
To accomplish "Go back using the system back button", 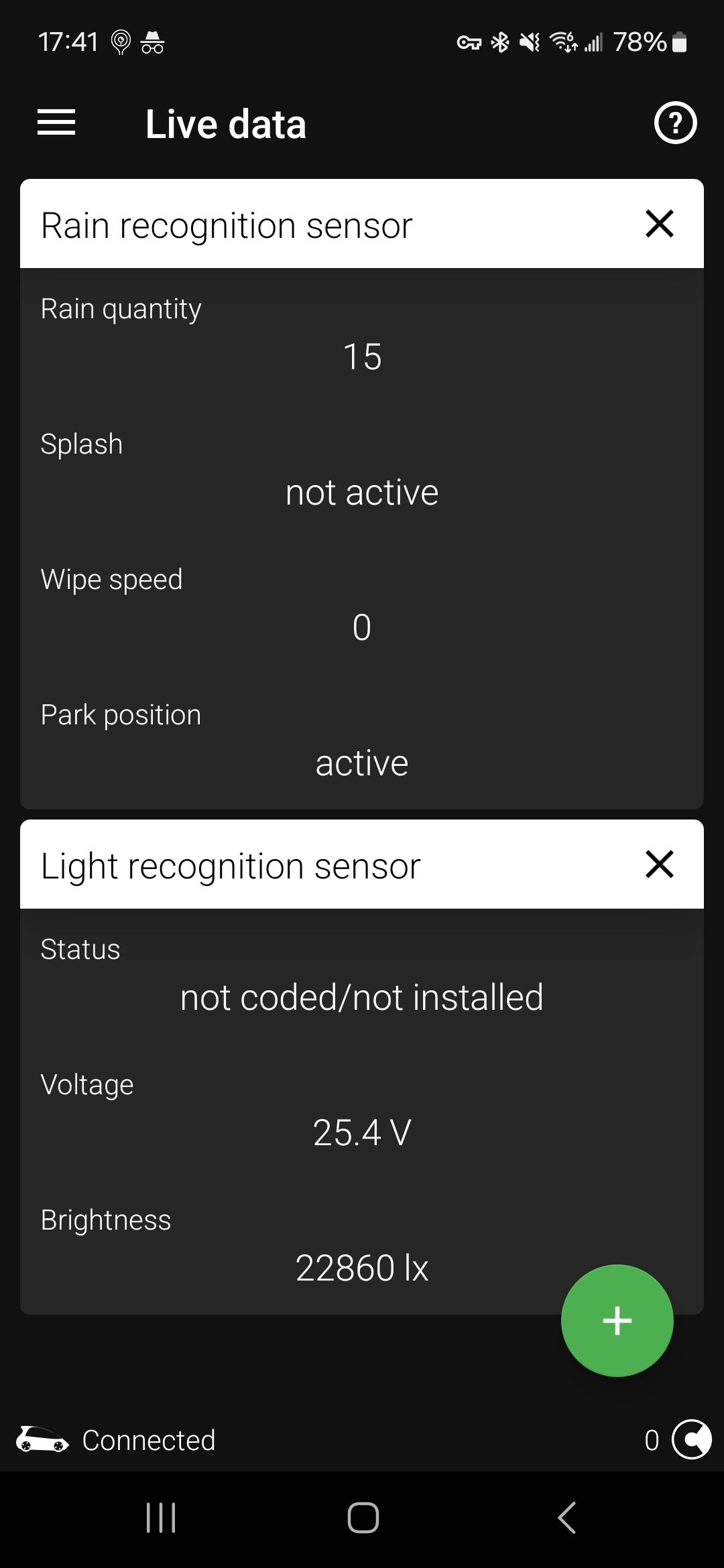I will pos(566,1518).
